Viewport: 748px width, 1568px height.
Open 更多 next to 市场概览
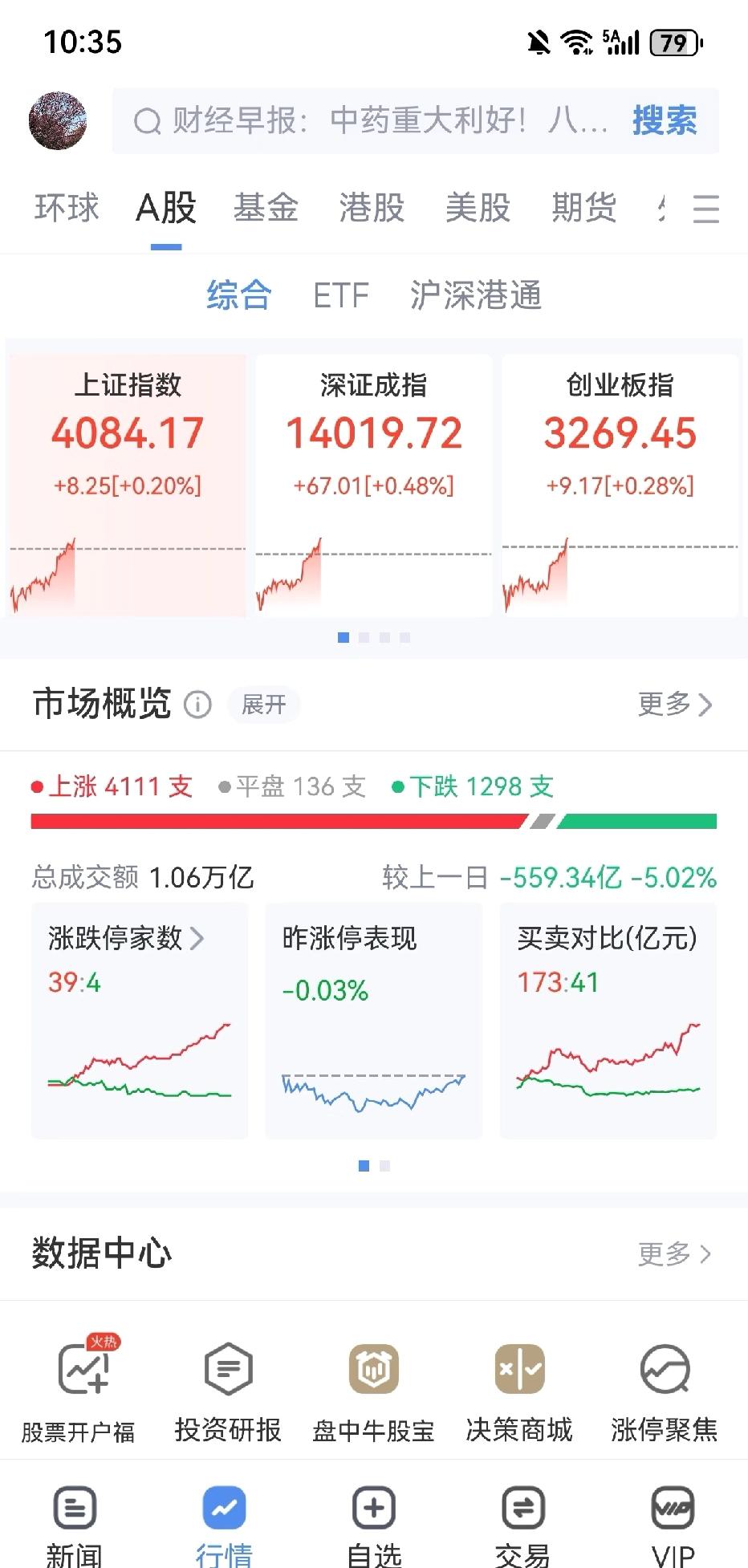pos(675,705)
